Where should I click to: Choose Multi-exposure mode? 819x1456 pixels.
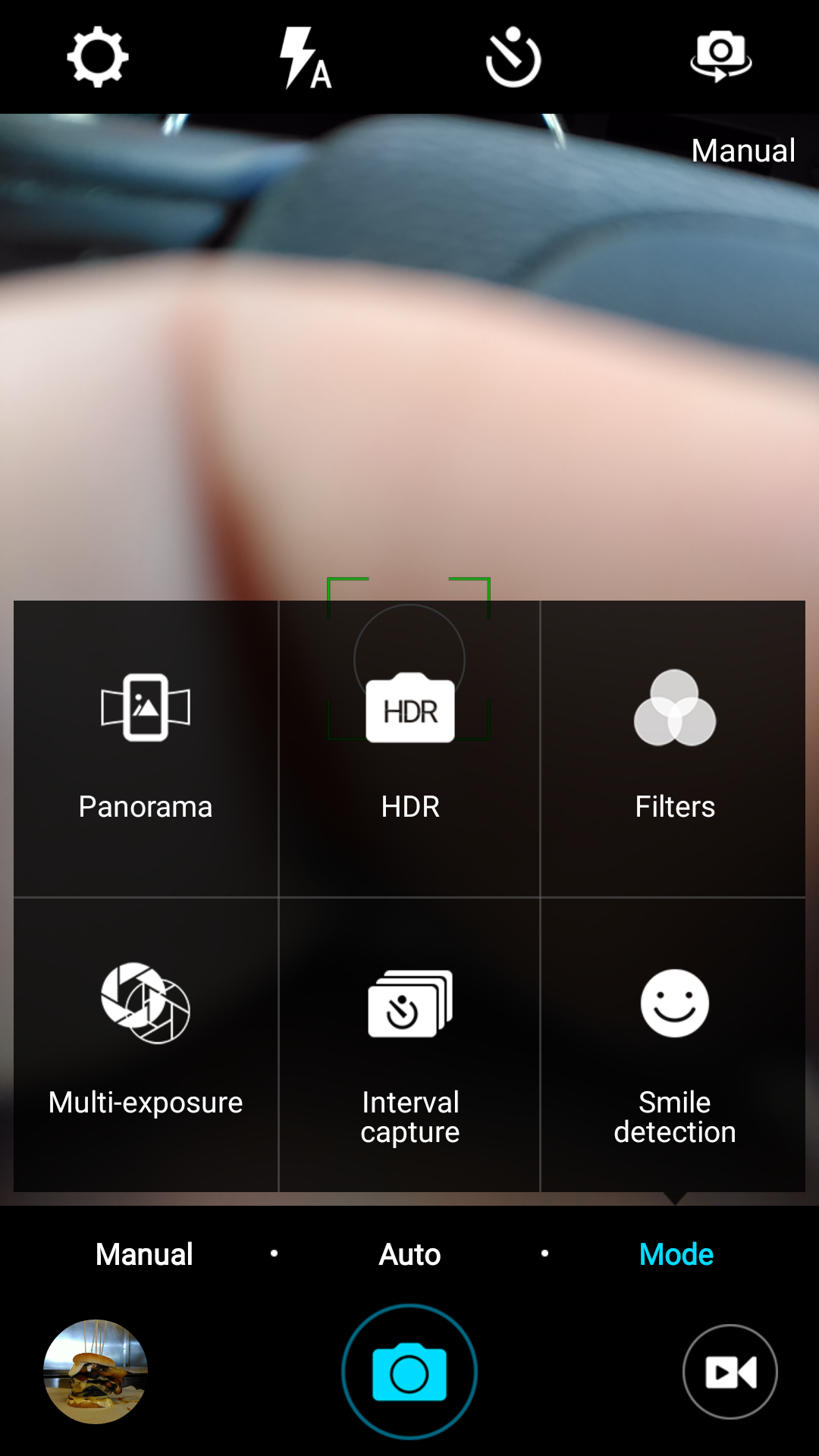[x=146, y=1043]
